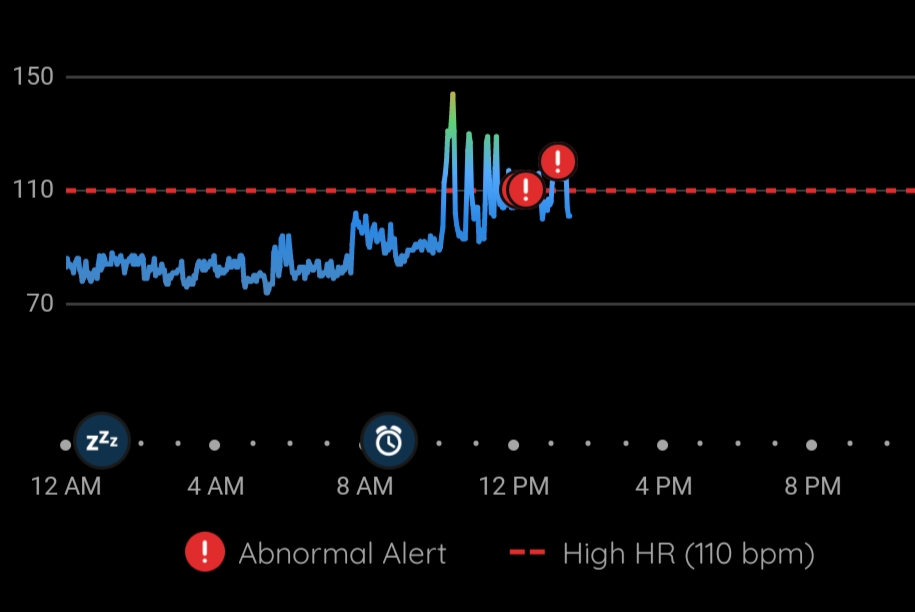Viewport: 915px width, 612px height.
Task: Tap the highest abnormal alert marker on the chart
Action: [x=558, y=161]
